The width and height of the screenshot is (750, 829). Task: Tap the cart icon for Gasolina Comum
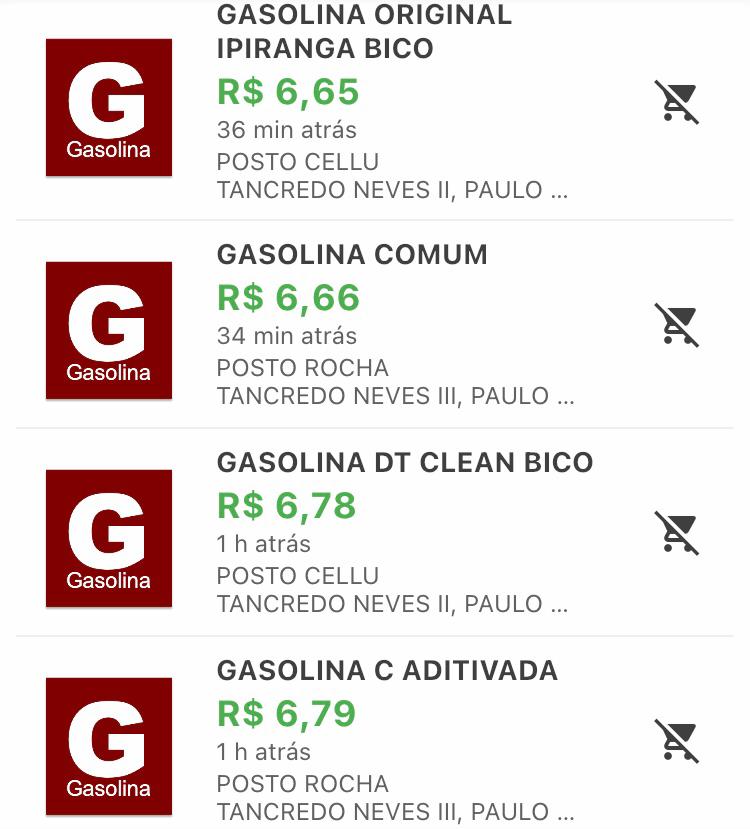(676, 324)
